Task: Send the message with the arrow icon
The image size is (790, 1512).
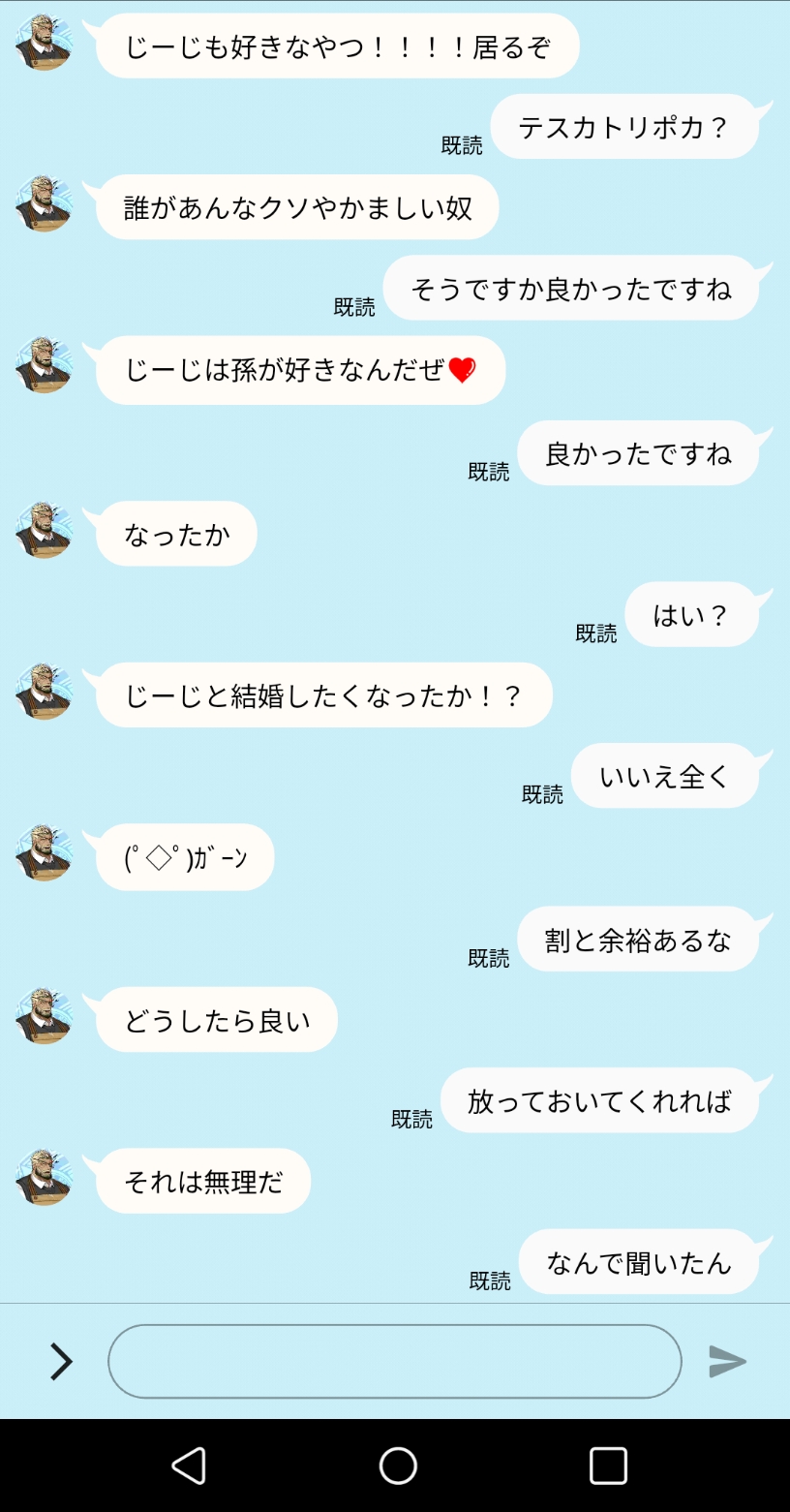Action: (x=727, y=1361)
